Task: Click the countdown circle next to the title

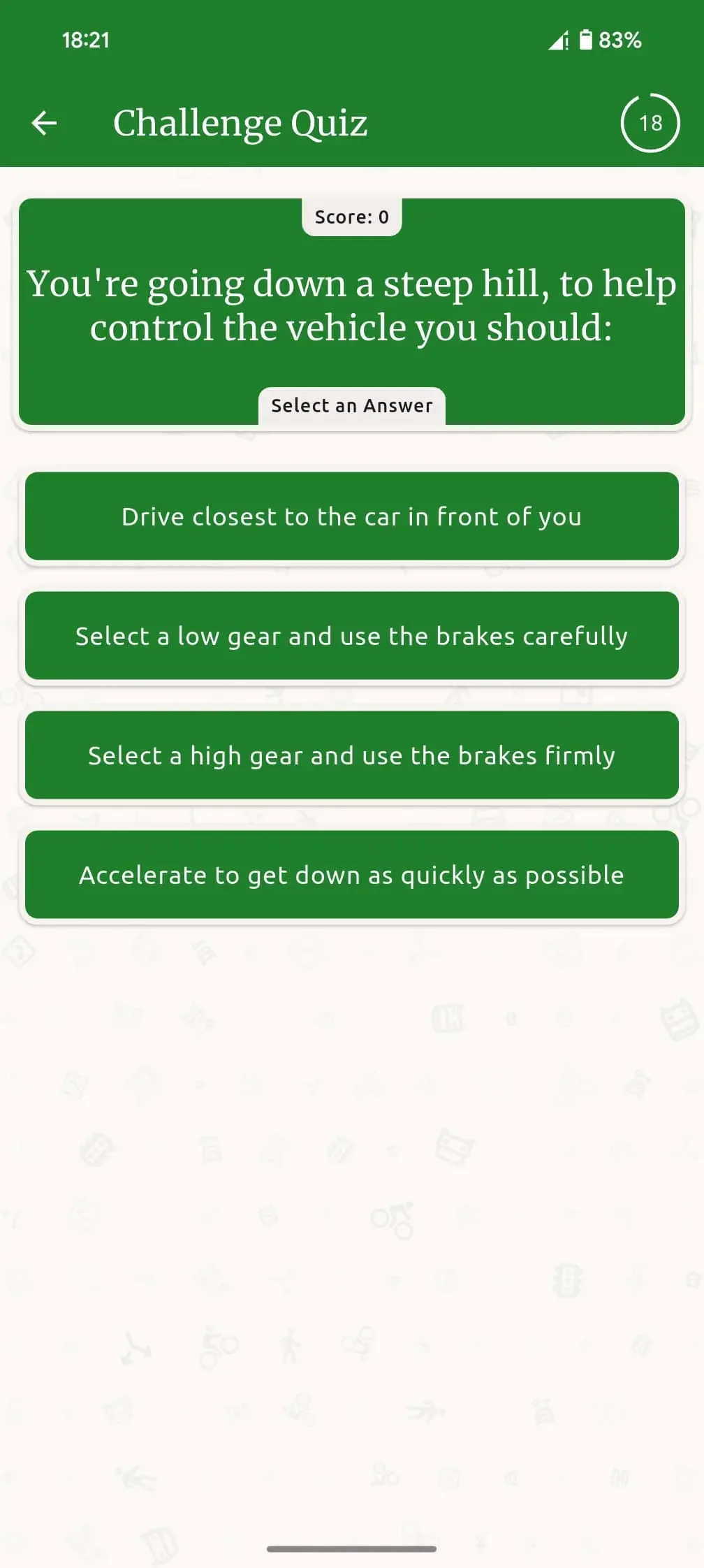Action: tap(650, 123)
